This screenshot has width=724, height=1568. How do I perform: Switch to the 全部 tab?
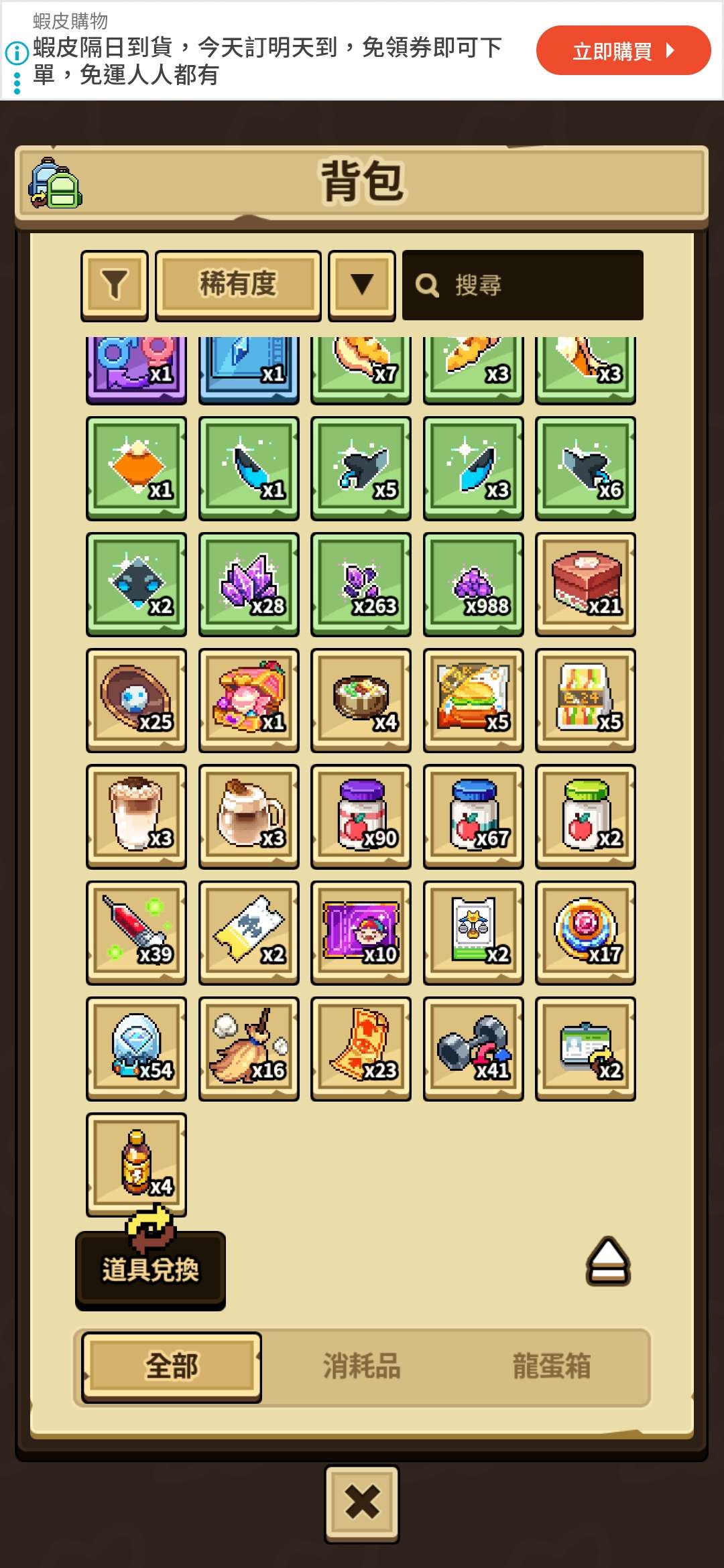pos(172,1366)
